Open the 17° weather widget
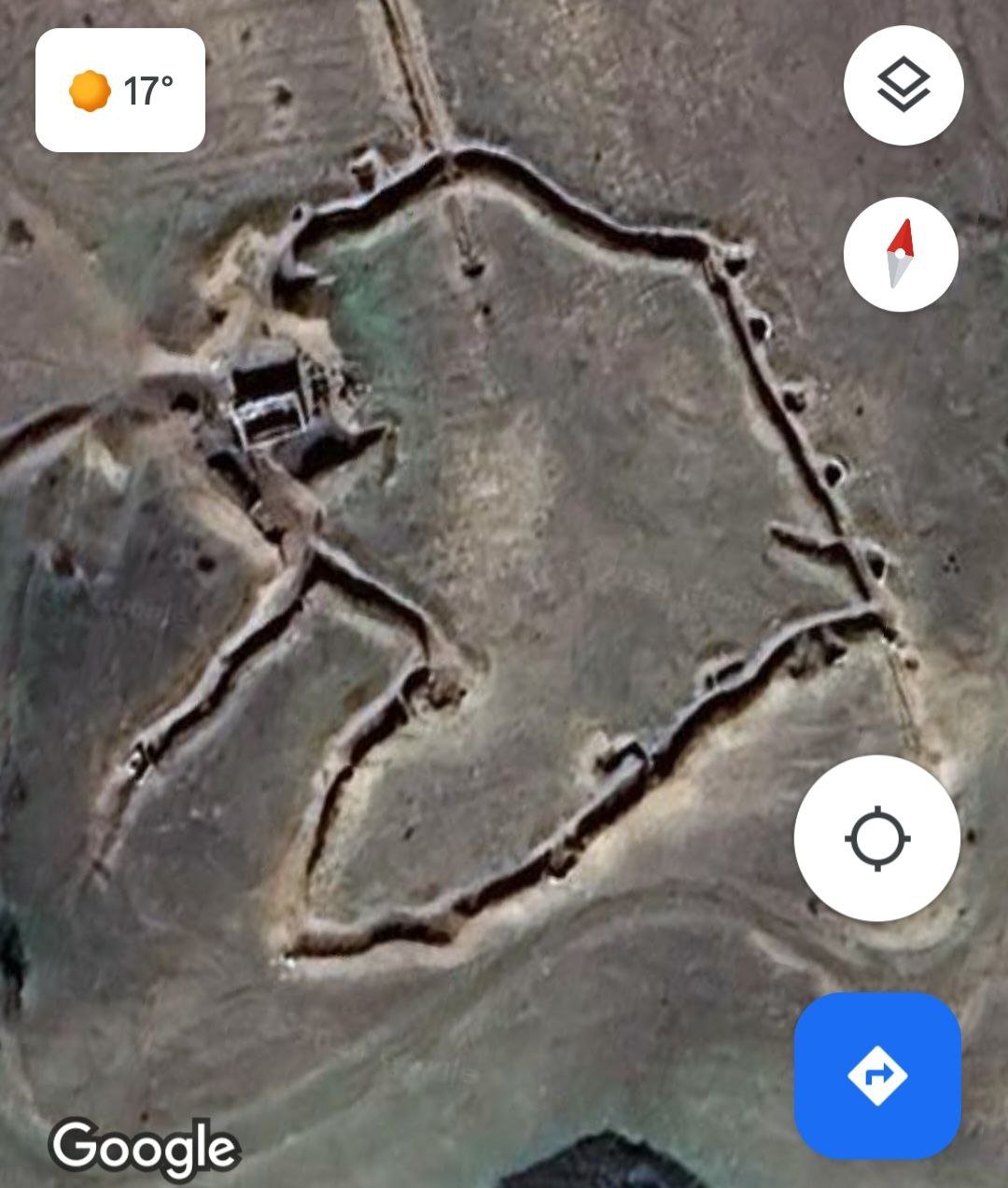The height and width of the screenshot is (1188, 1008). (x=120, y=91)
